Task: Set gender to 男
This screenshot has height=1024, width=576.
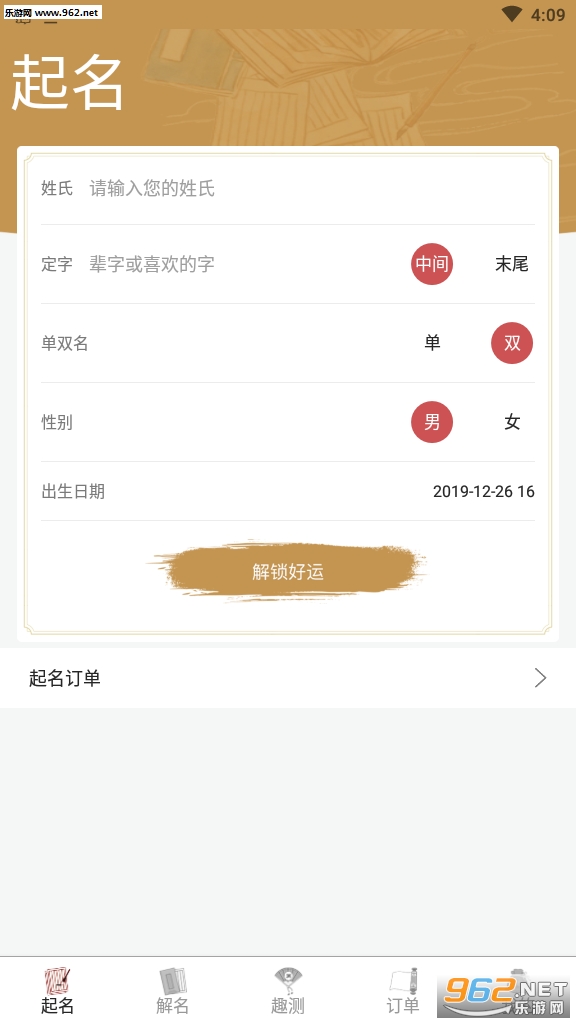Action: [432, 422]
